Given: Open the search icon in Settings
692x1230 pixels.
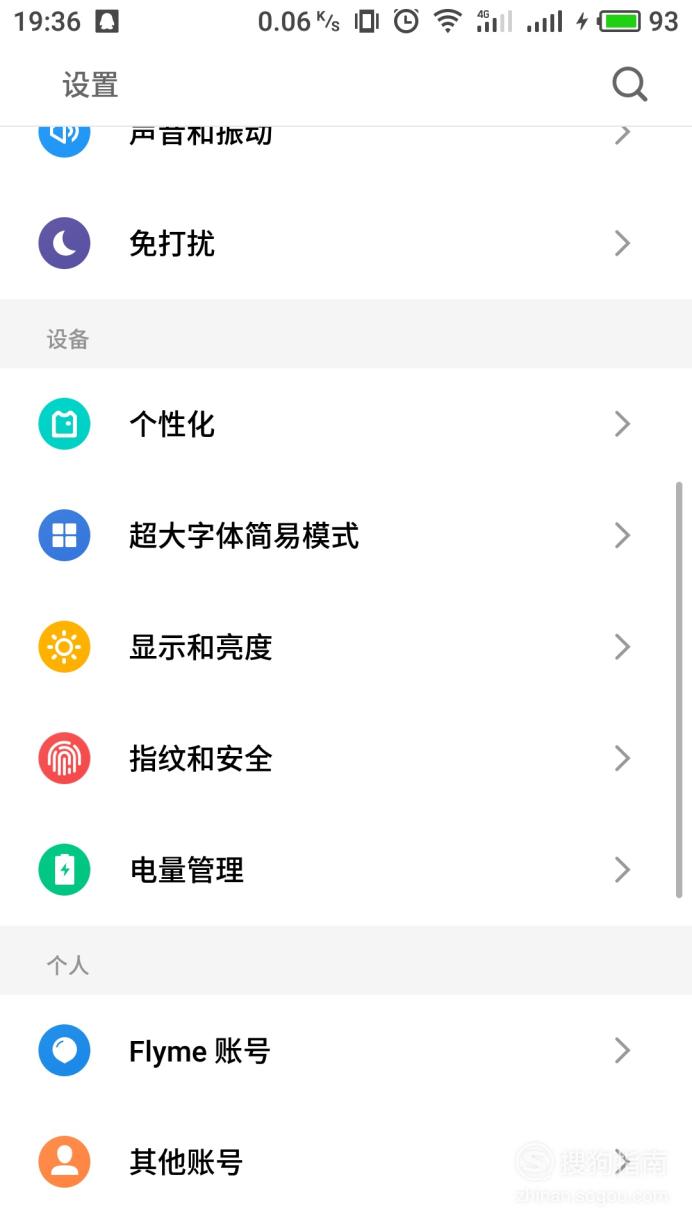Looking at the screenshot, I should point(630,85).
